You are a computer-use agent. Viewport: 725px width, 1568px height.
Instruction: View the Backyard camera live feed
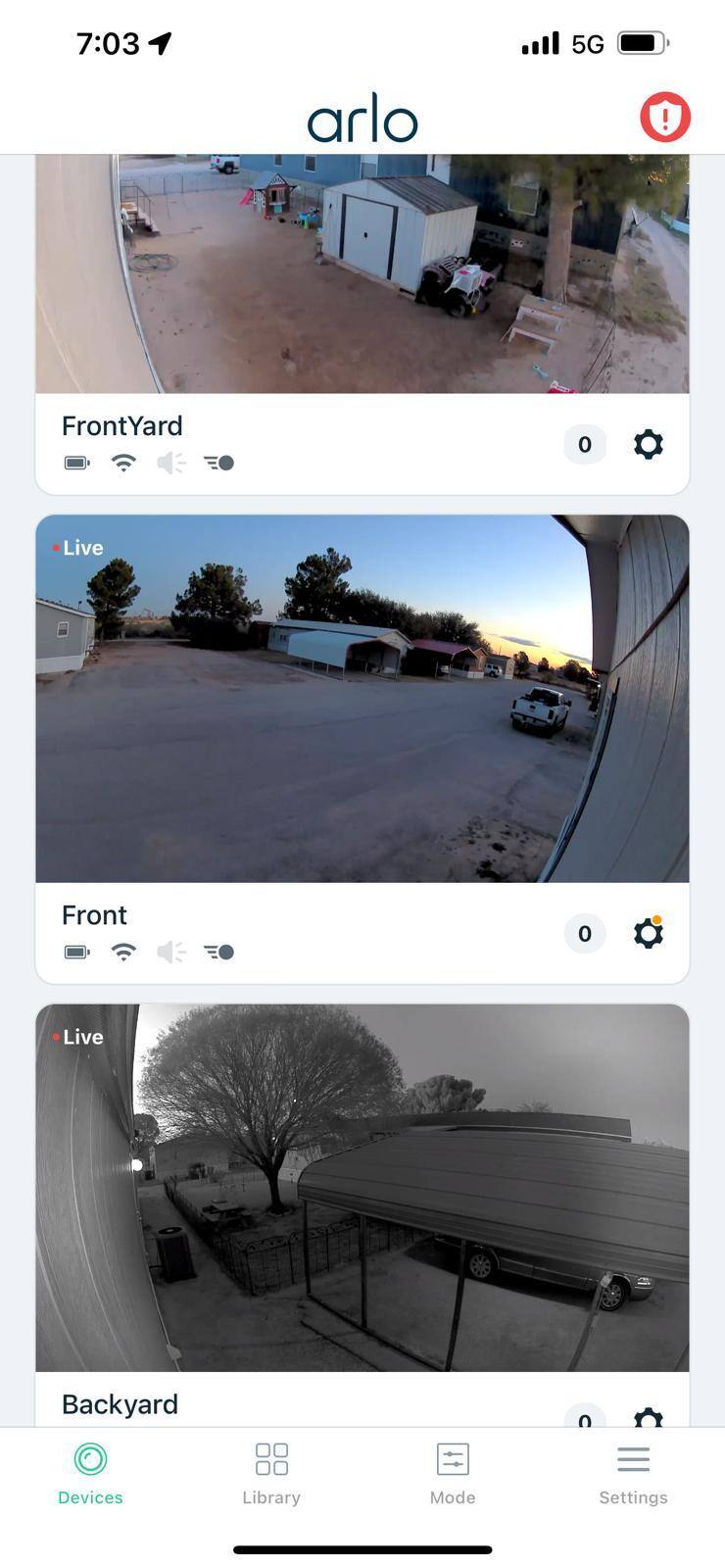coord(362,1187)
